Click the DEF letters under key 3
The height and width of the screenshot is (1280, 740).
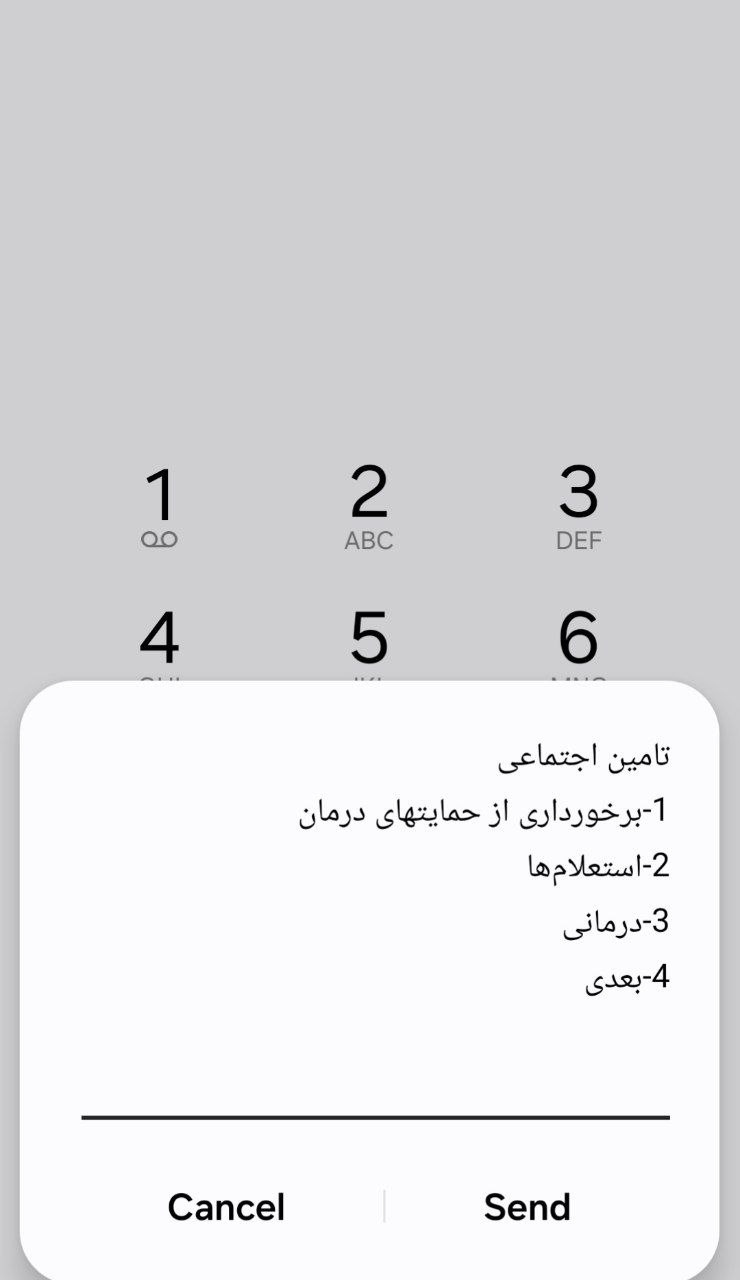pos(580,540)
